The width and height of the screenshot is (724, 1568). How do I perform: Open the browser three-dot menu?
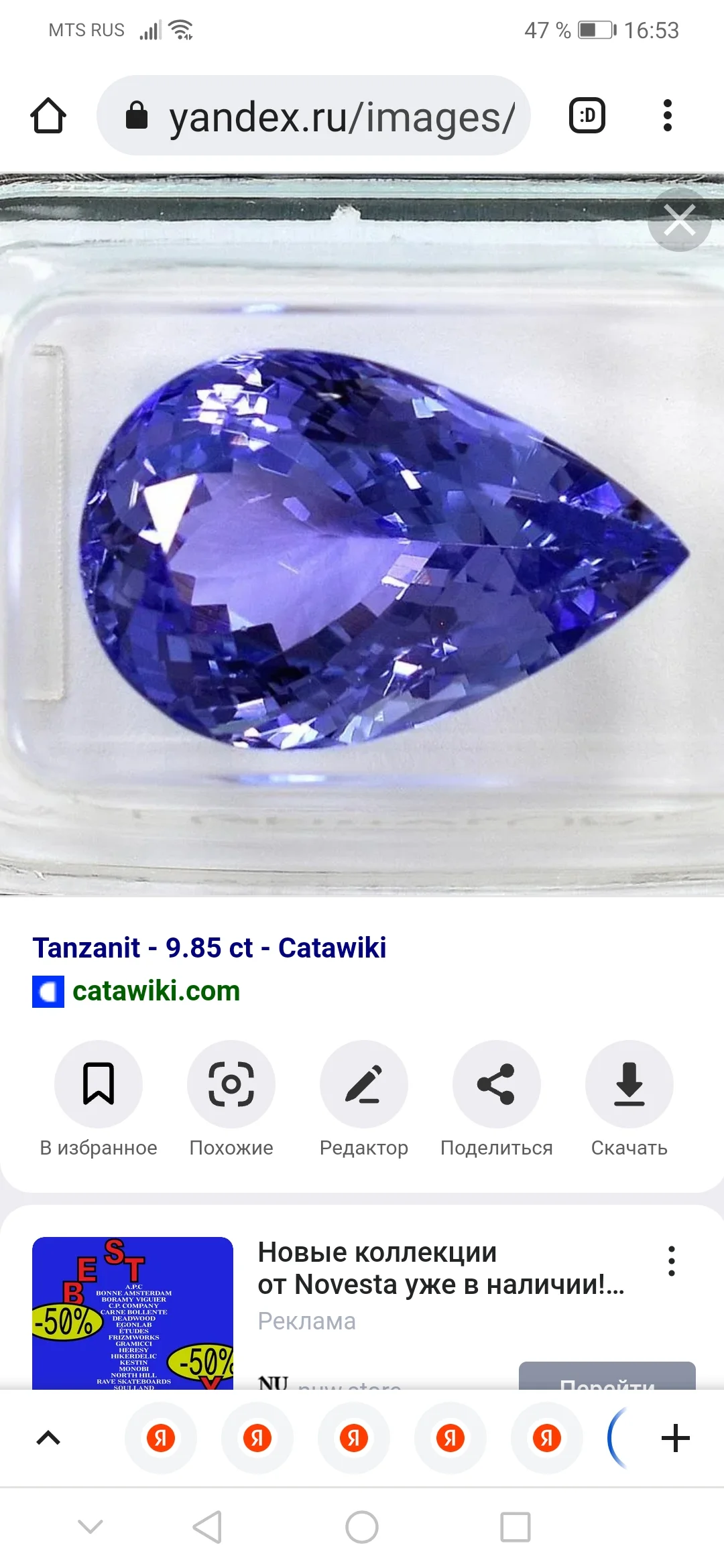pyautogui.click(x=667, y=115)
